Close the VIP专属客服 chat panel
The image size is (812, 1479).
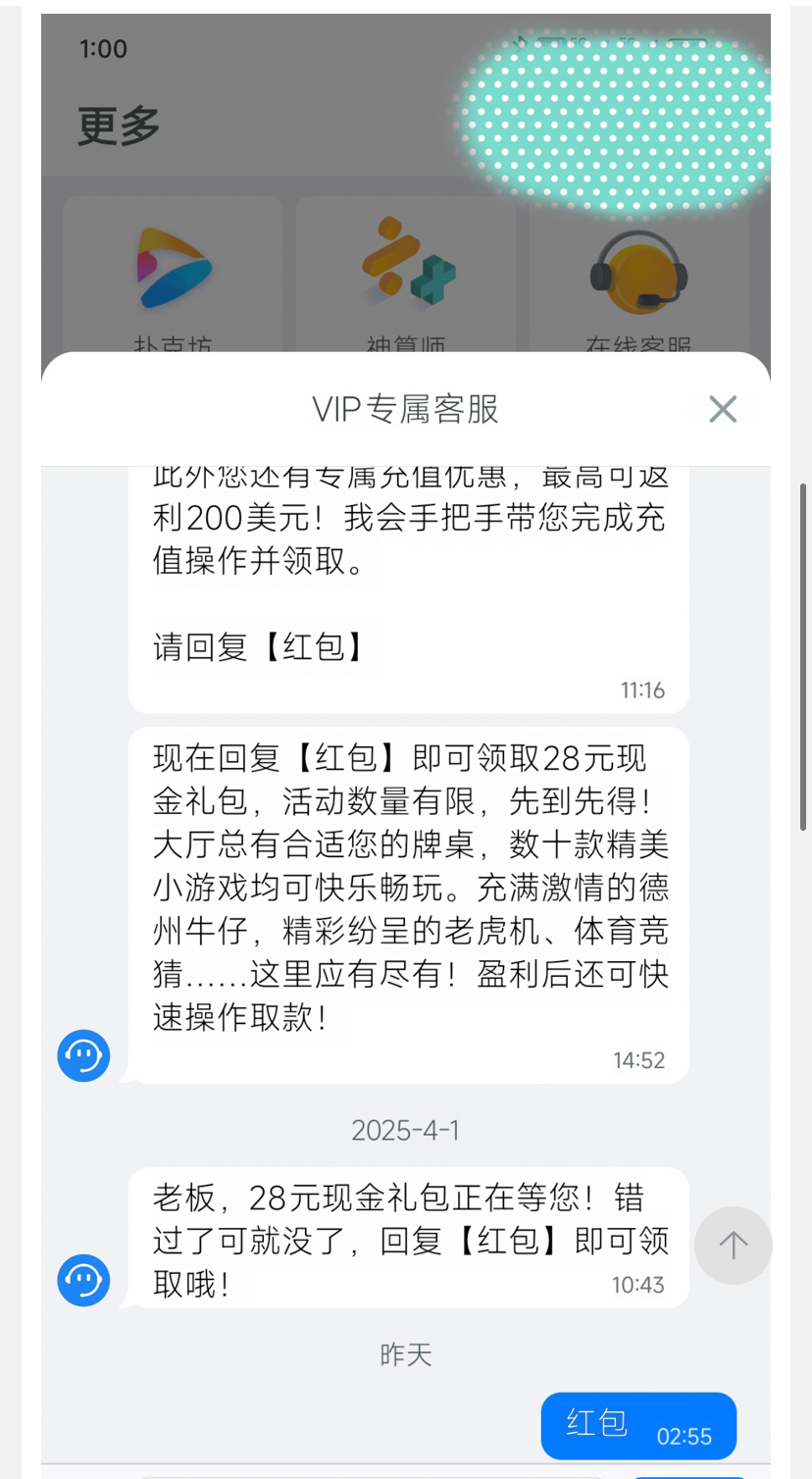723,409
